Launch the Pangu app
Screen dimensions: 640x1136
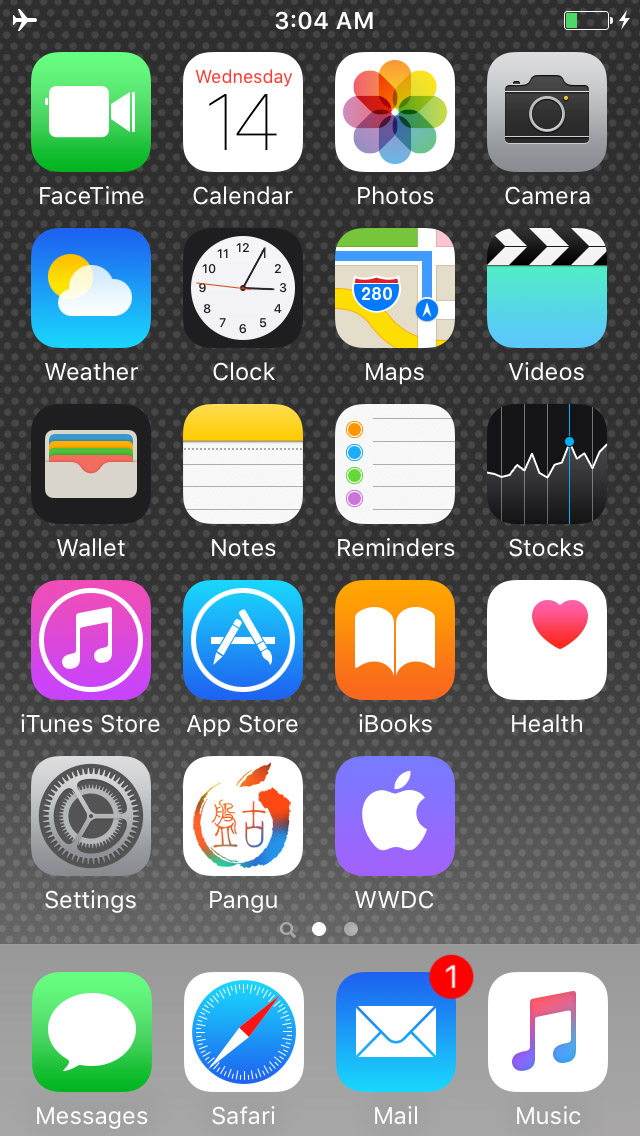click(x=243, y=816)
